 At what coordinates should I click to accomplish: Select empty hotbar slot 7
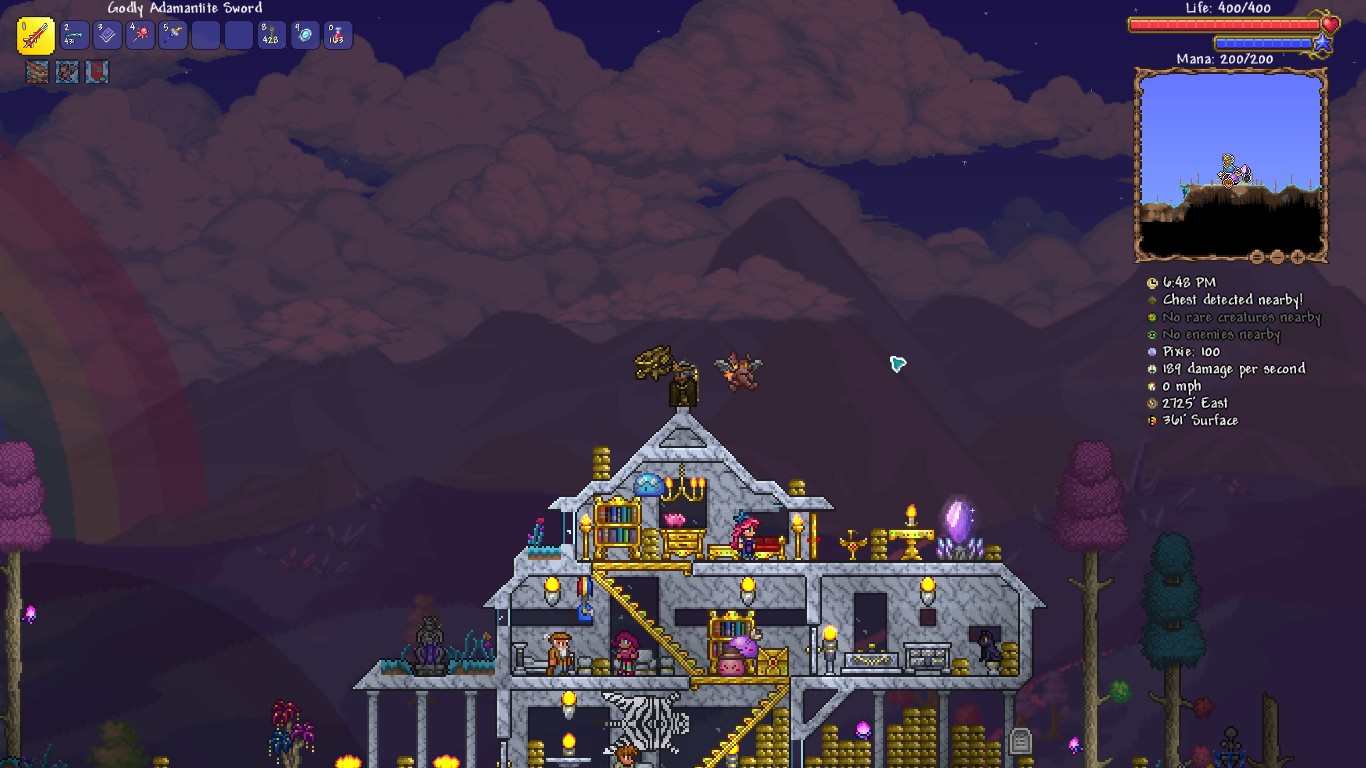[239, 36]
